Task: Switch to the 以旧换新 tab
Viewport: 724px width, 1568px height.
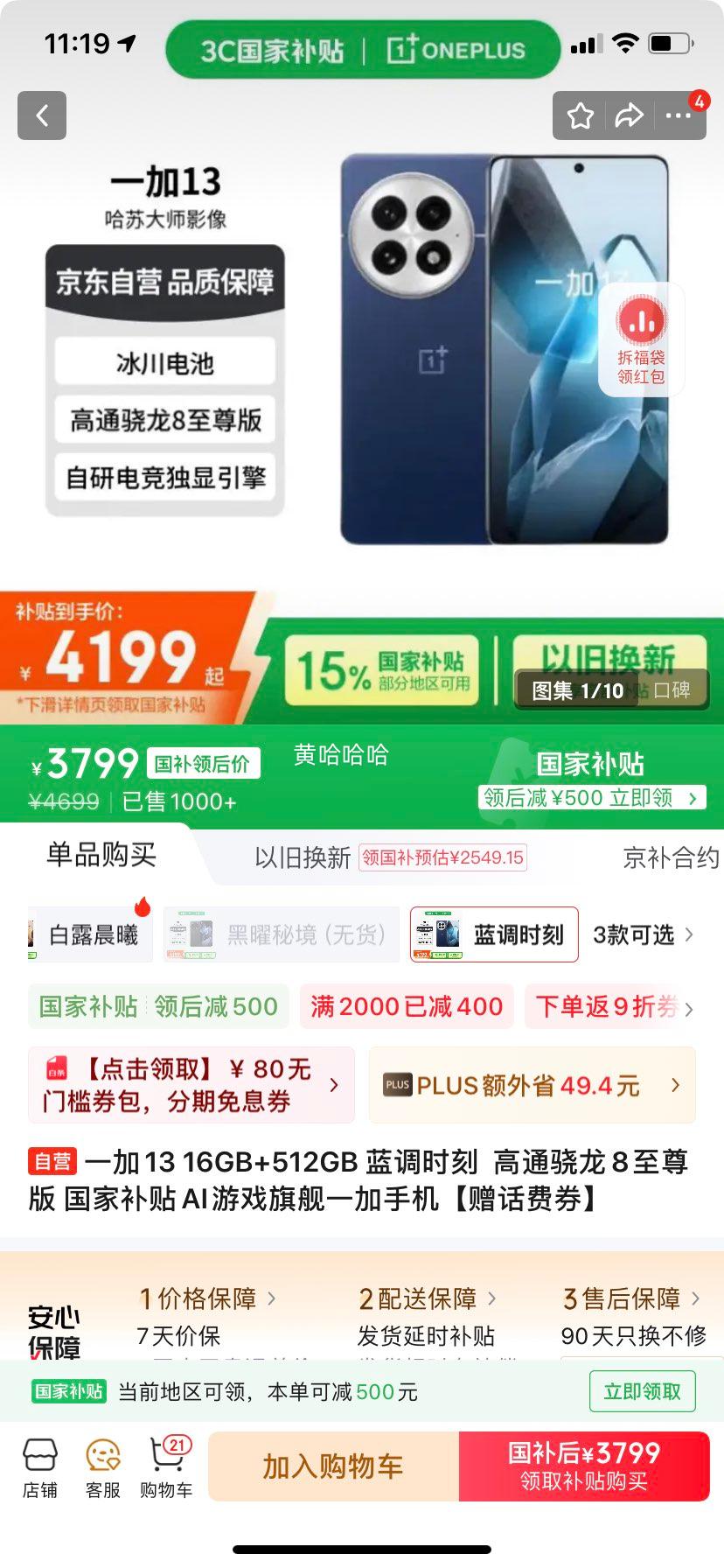Action: click(x=303, y=857)
